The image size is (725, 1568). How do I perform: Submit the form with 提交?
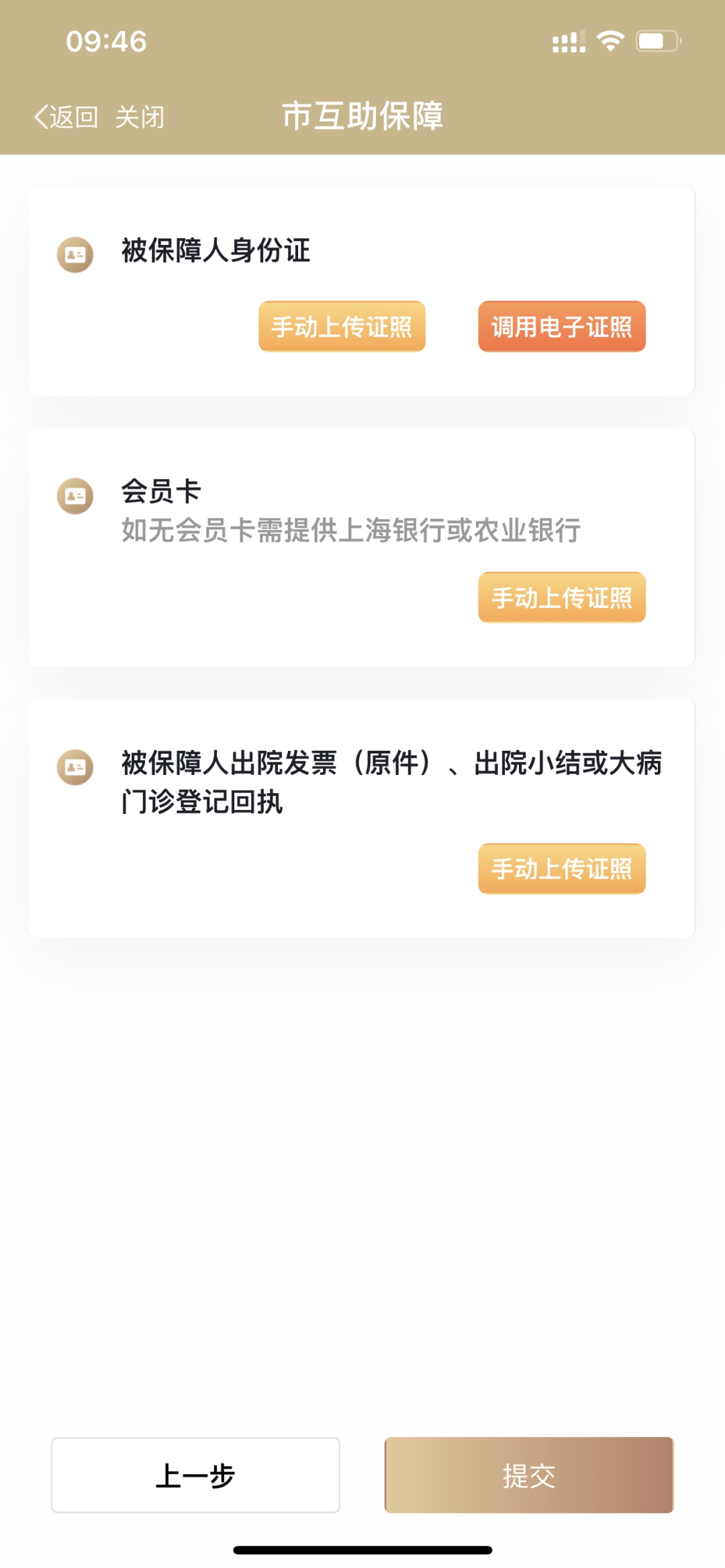pos(528,1475)
